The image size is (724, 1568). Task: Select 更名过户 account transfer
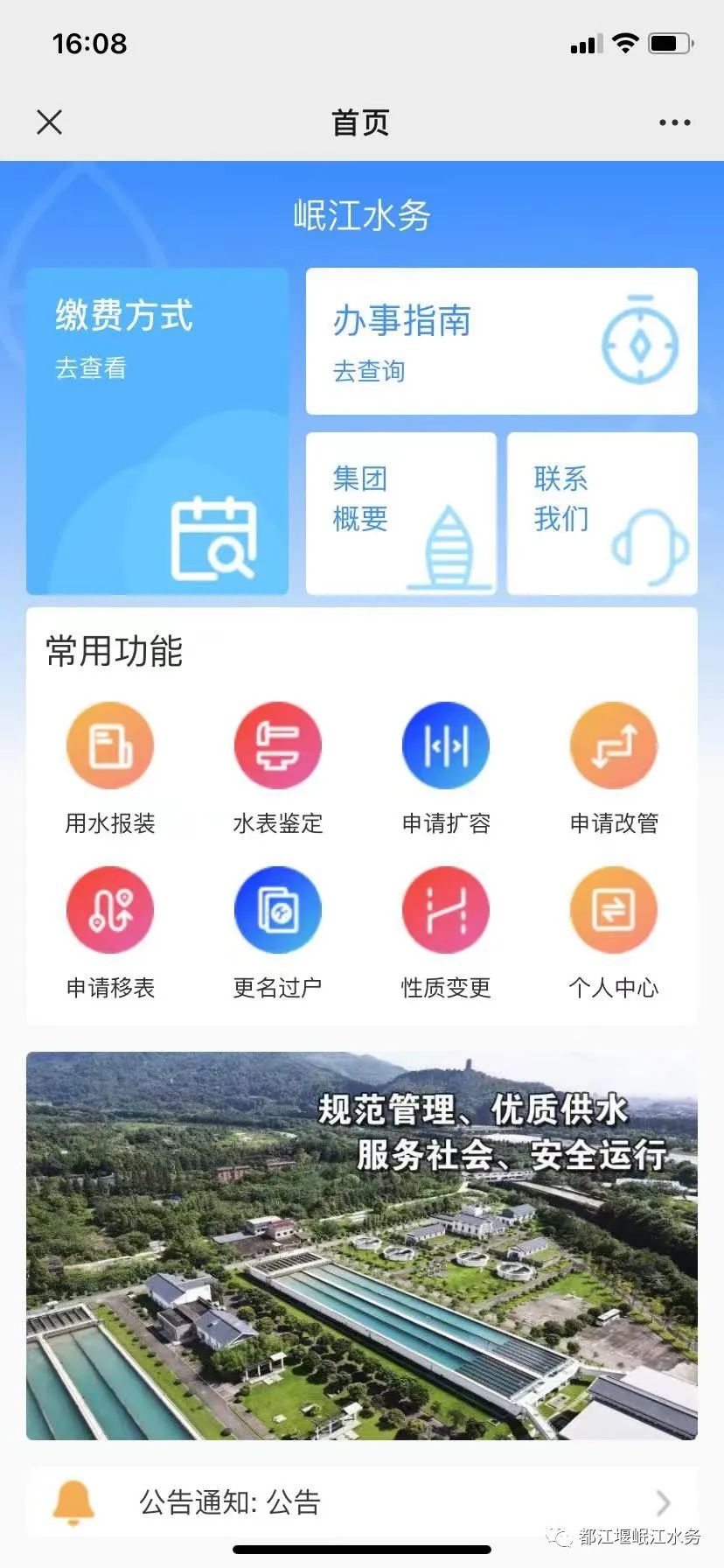(278, 931)
